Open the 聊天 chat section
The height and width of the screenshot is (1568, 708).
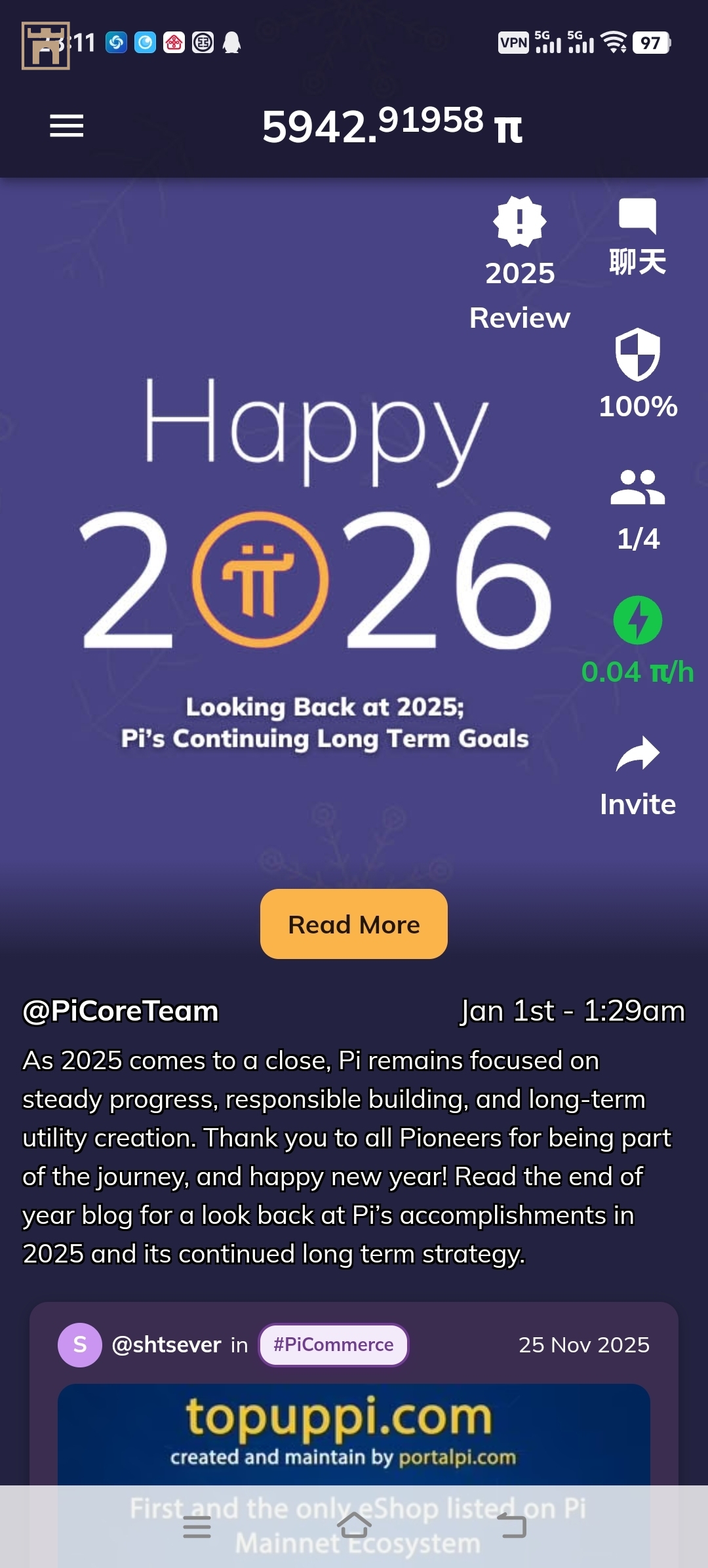[x=637, y=236]
